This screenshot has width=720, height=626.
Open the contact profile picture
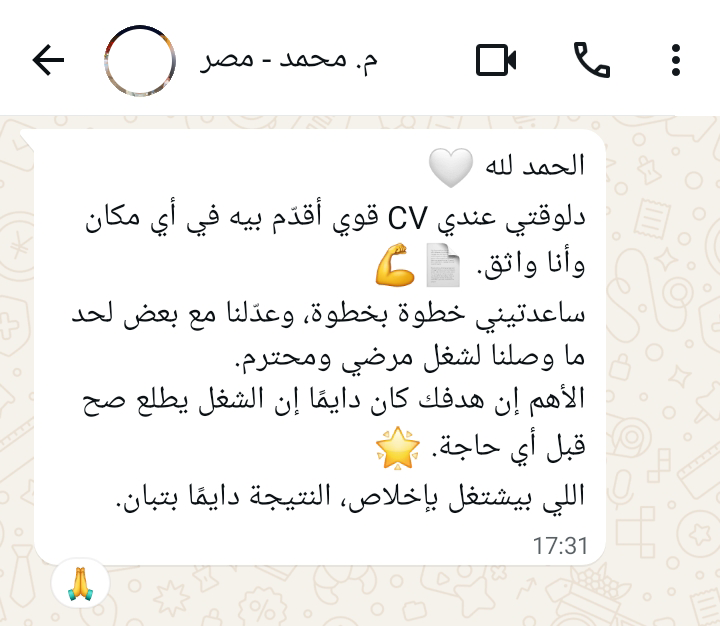coord(140,61)
